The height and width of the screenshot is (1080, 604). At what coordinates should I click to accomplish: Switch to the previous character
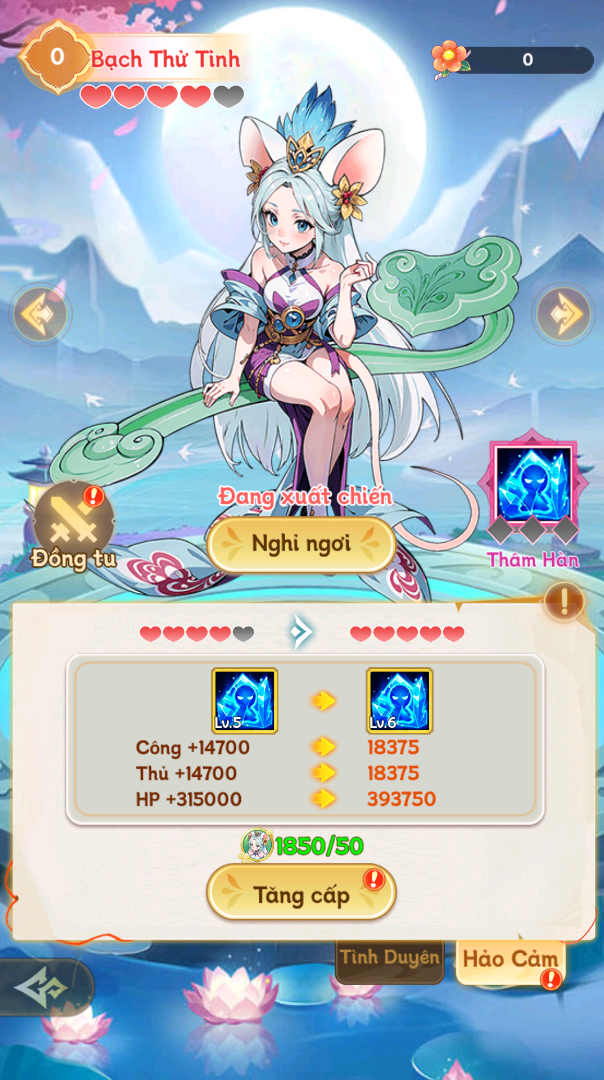[40, 315]
